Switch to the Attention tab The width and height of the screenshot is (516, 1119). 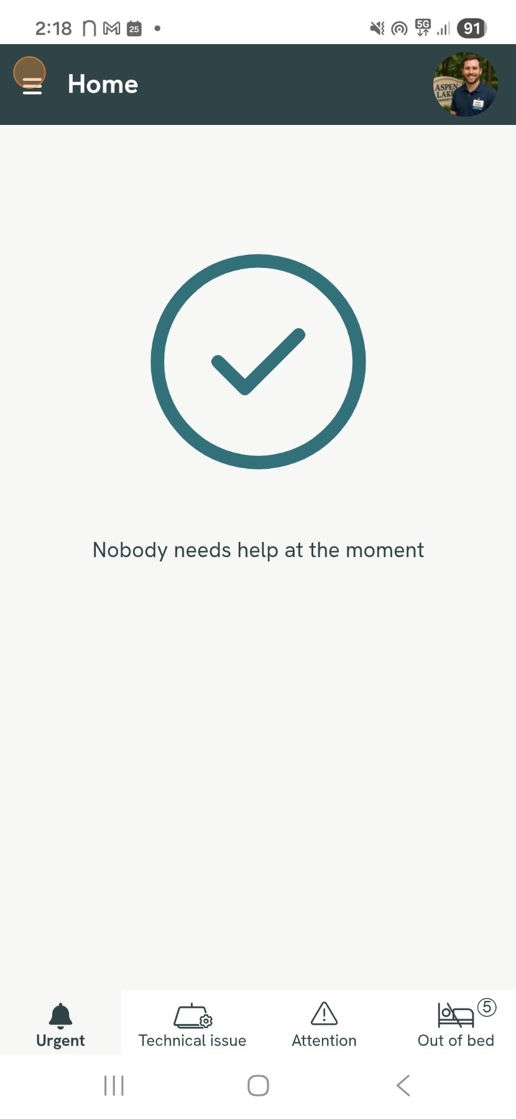(324, 1023)
